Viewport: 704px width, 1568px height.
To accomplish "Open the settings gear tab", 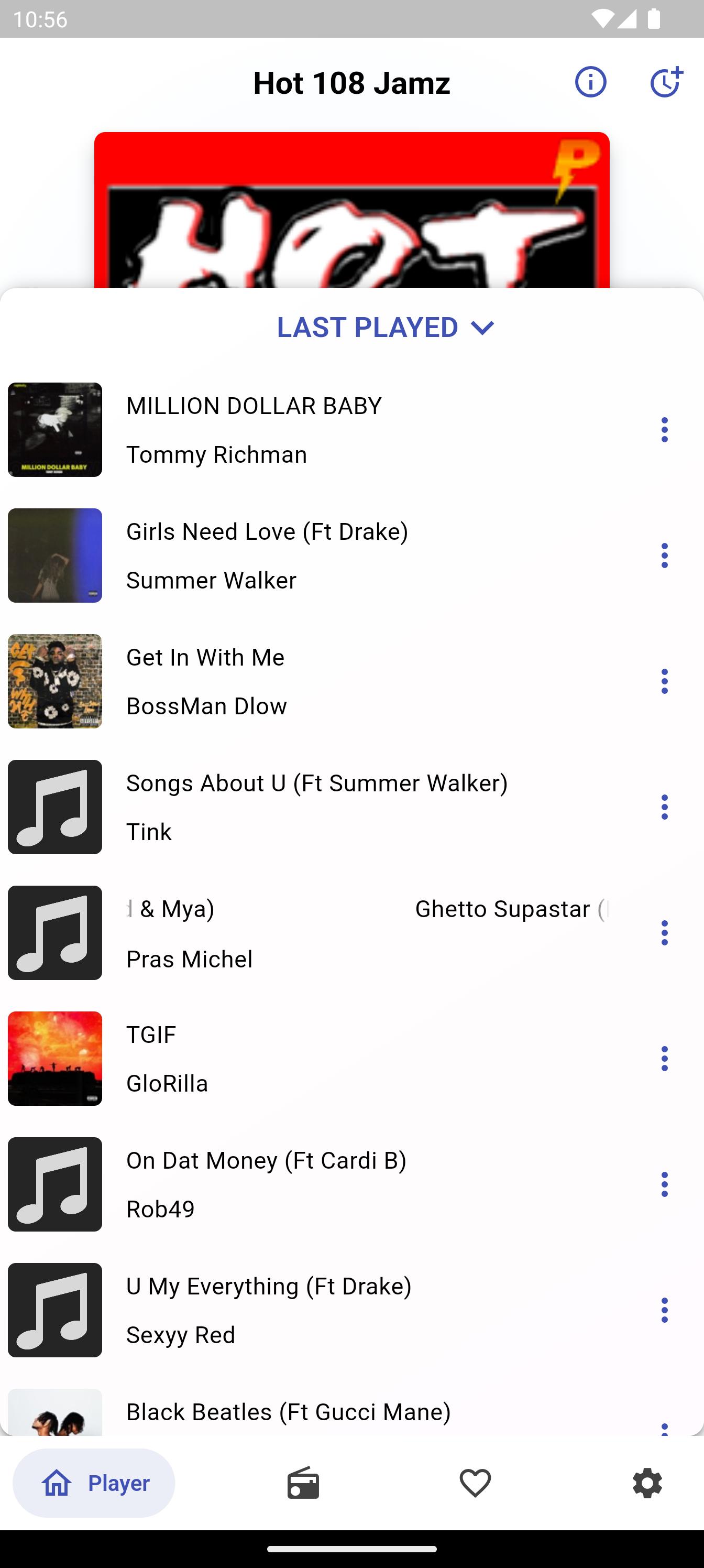I will coord(647,1483).
